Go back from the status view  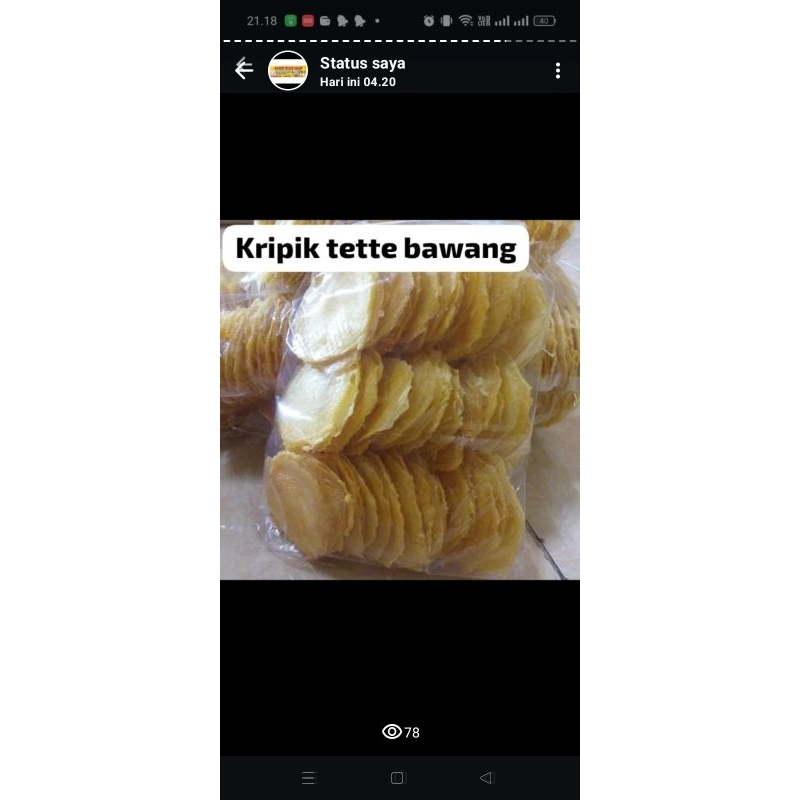(244, 69)
